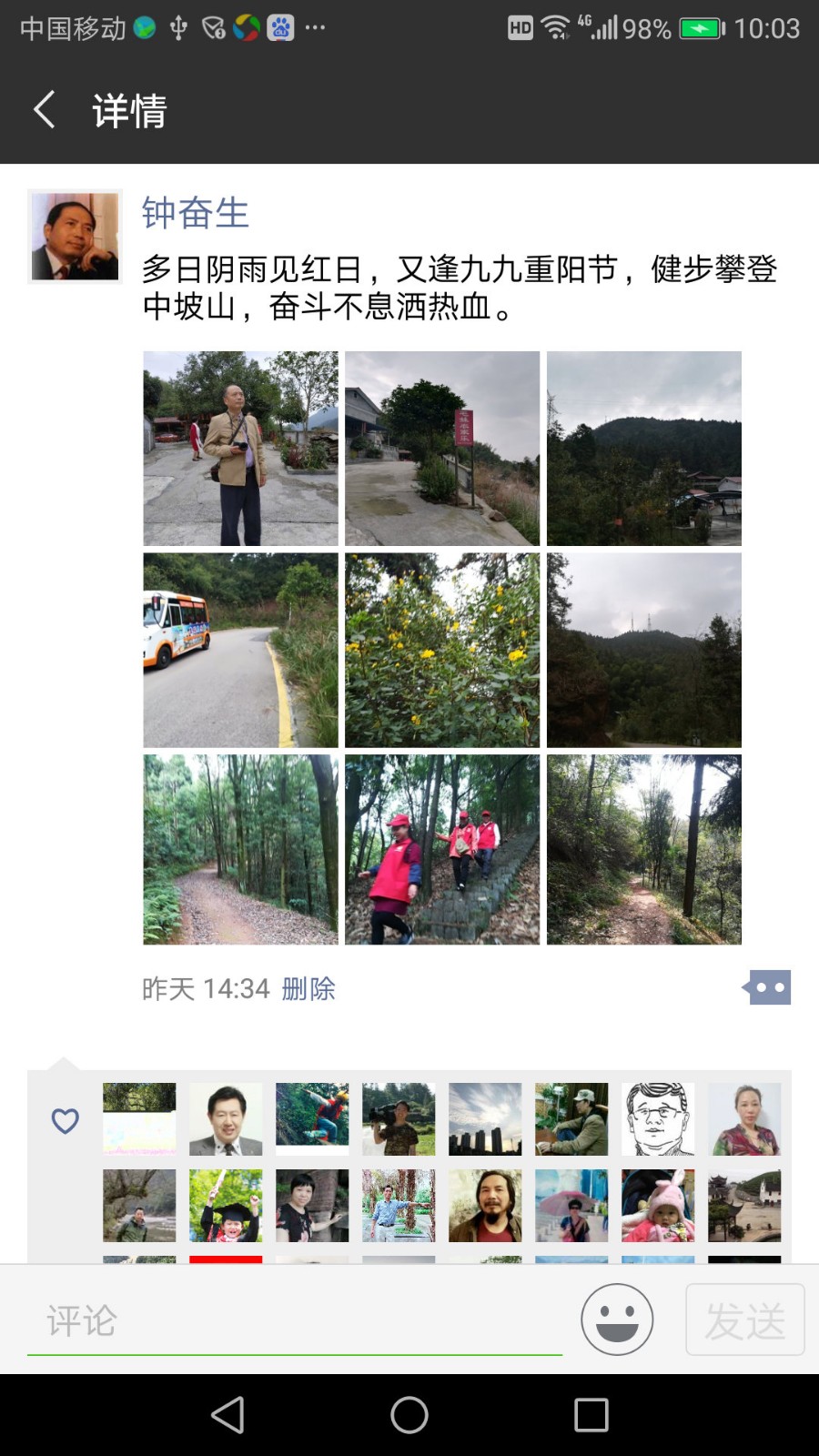Image resolution: width=819 pixels, height=1456 pixels.
Task: Open liker with cartoon sketch avatar
Action: pyautogui.click(x=658, y=1119)
